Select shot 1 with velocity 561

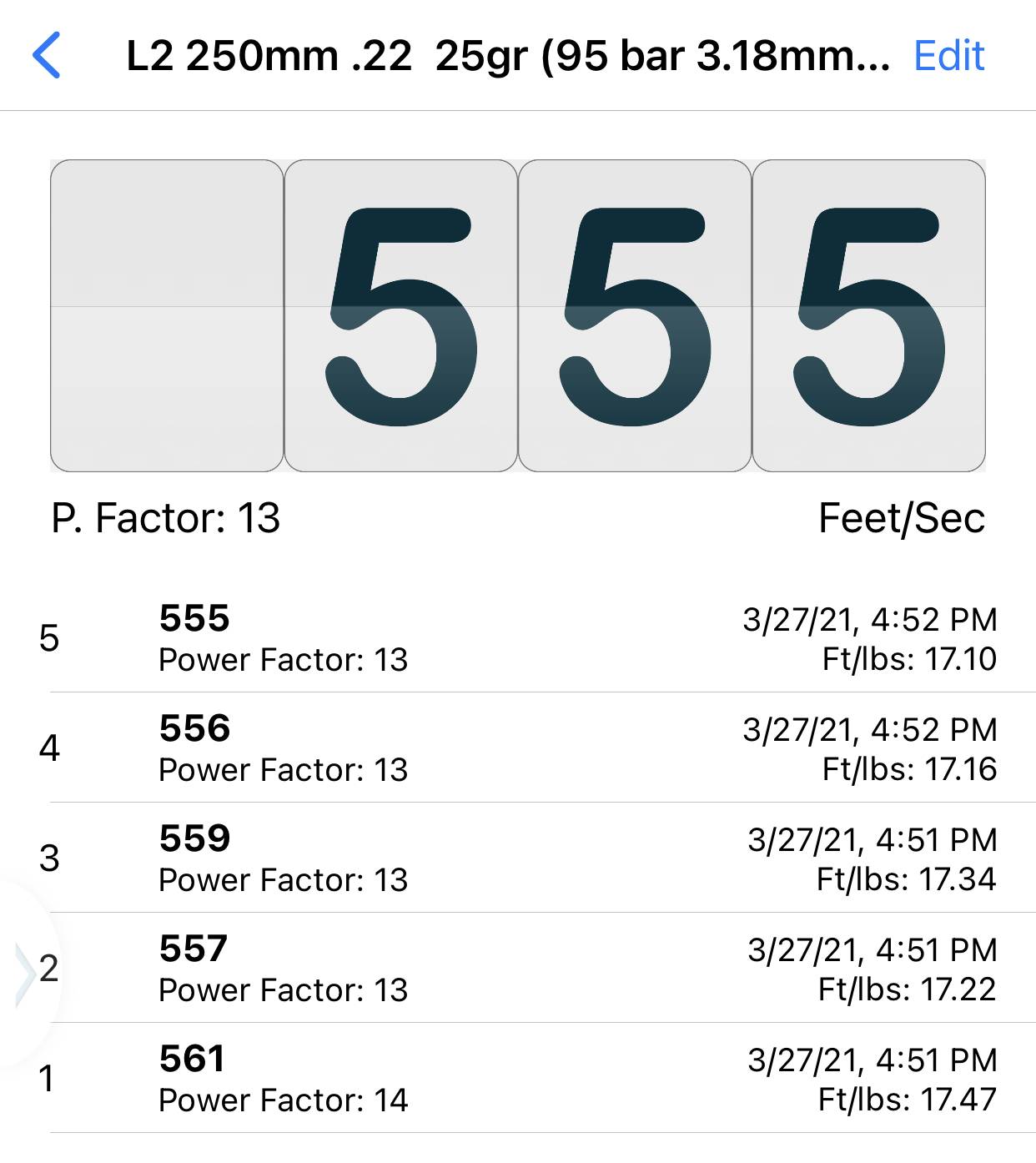click(x=517, y=1079)
